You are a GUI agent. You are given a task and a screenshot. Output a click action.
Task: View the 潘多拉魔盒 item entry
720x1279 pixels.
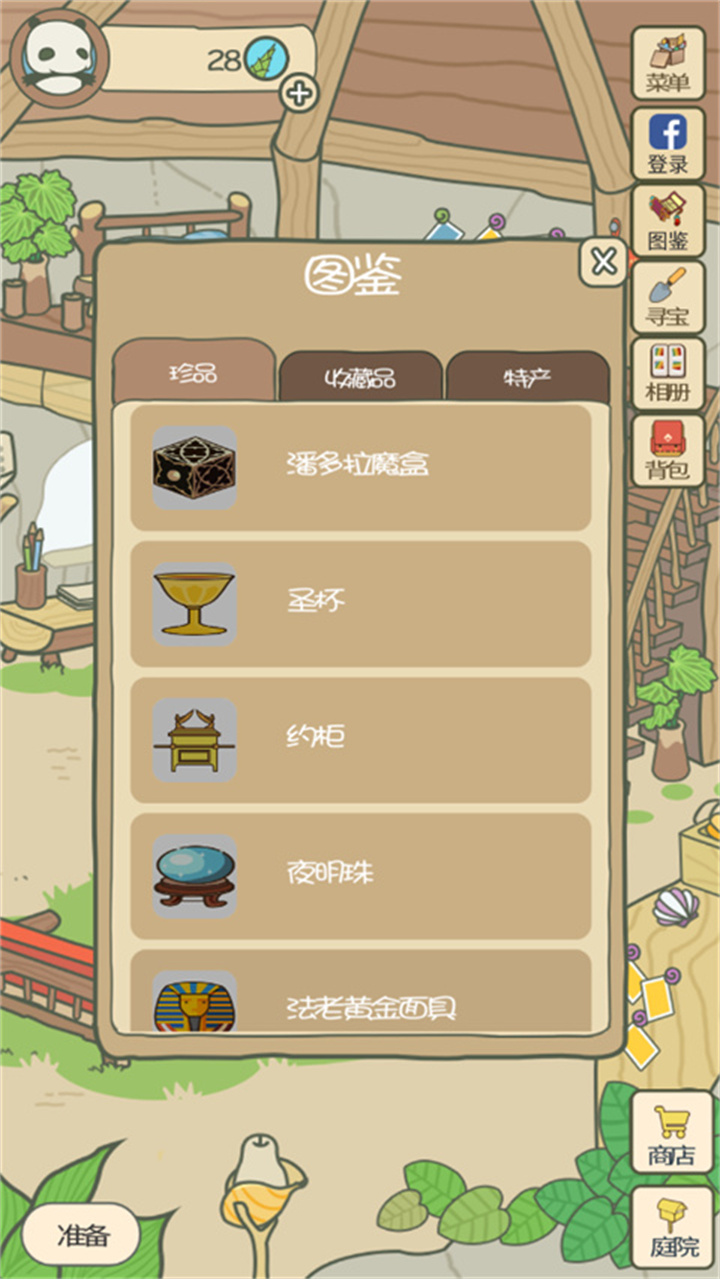tap(360, 469)
